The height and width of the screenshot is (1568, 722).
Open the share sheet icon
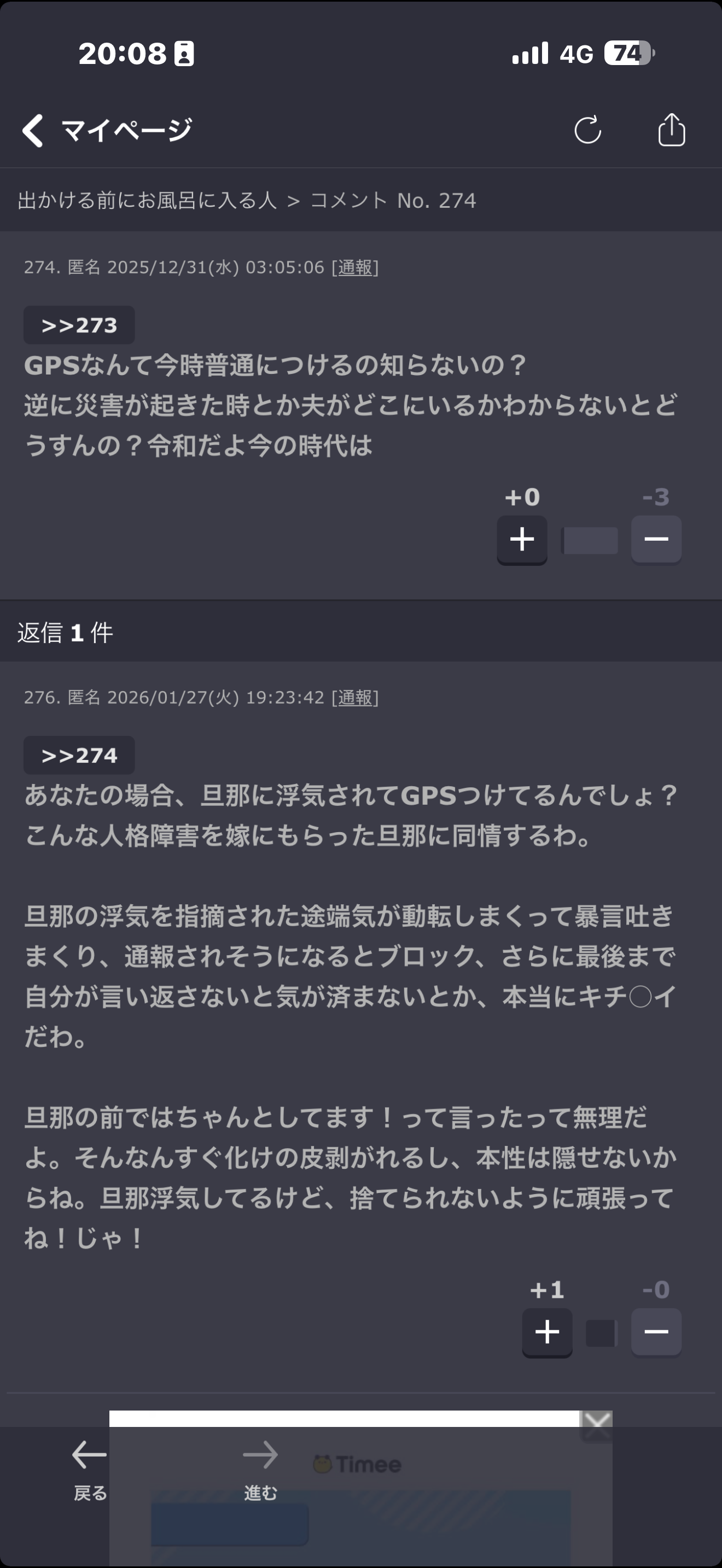click(x=672, y=130)
